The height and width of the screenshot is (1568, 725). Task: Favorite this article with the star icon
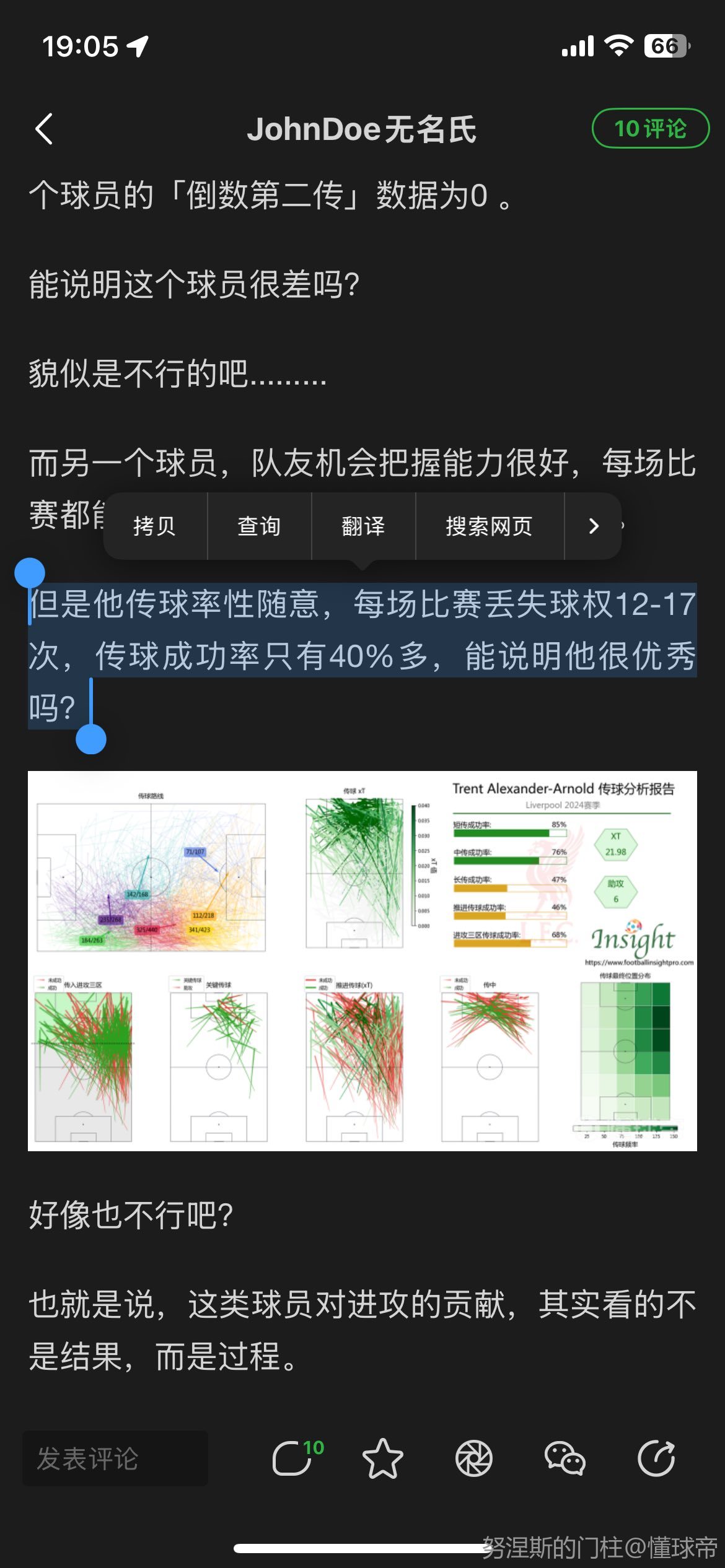pos(382,1458)
